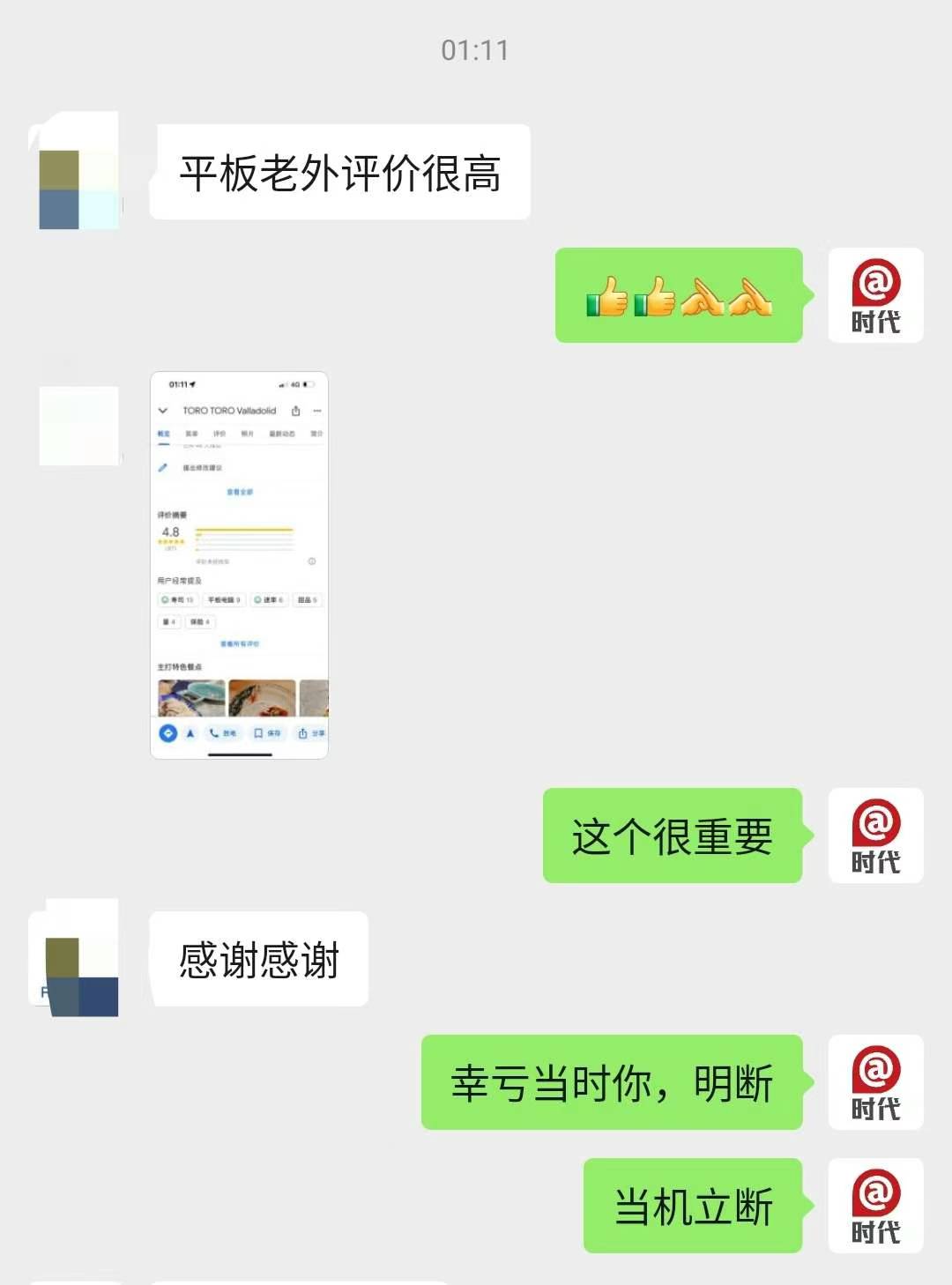
Task: Open the first featured dish photo thumbnail
Action: 190,697
